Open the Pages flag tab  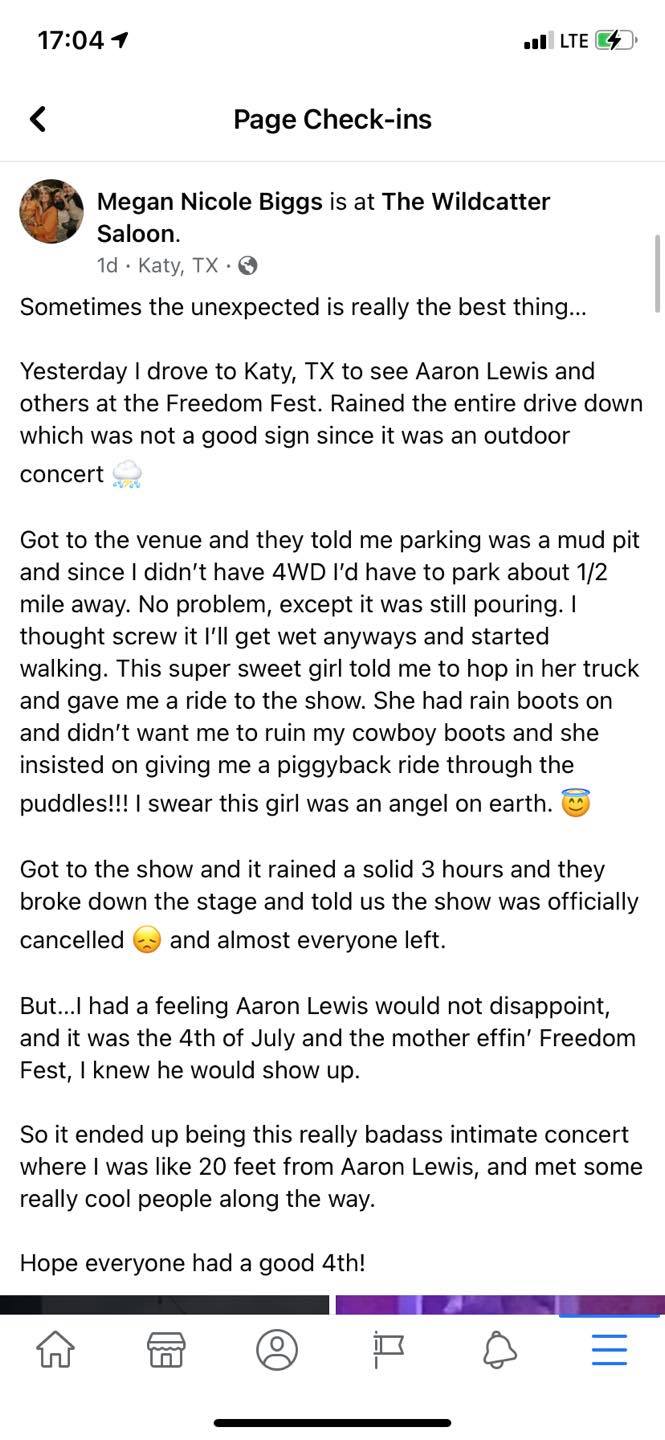tap(387, 1350)
